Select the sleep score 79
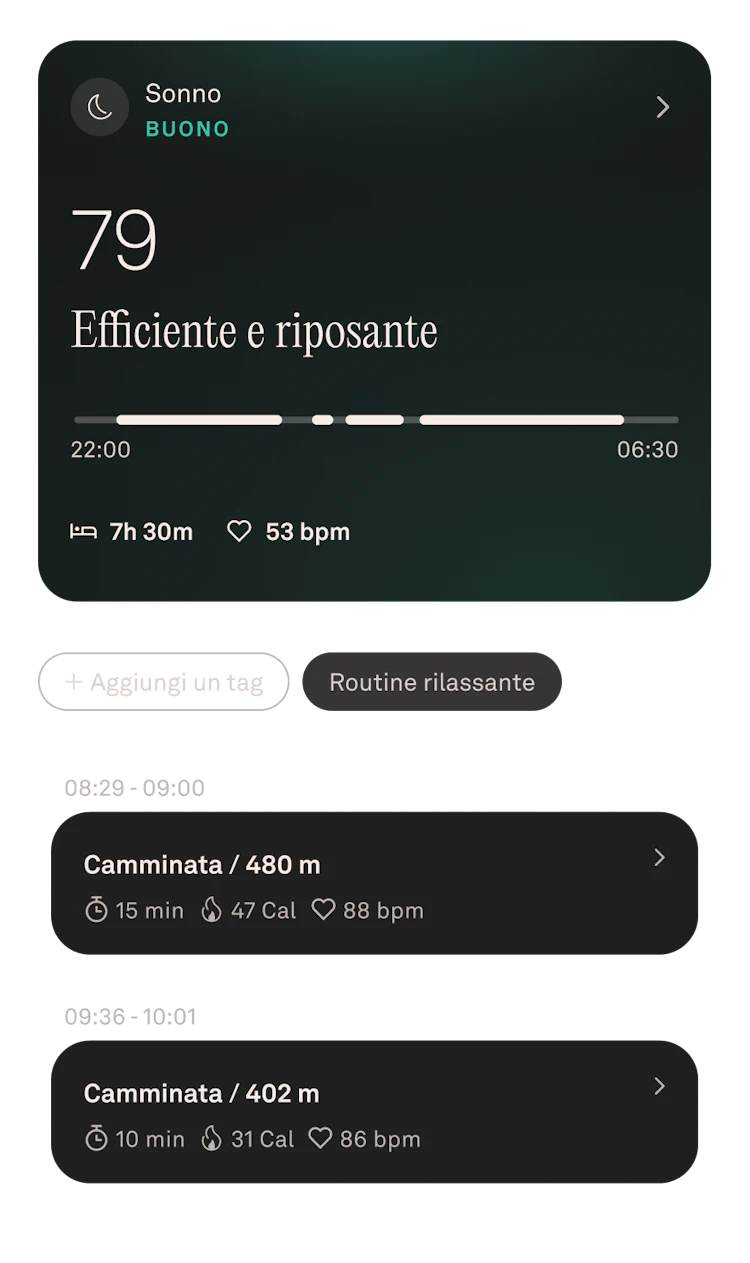The height and width of the screenshot is (1263, 750). point(115,238)
